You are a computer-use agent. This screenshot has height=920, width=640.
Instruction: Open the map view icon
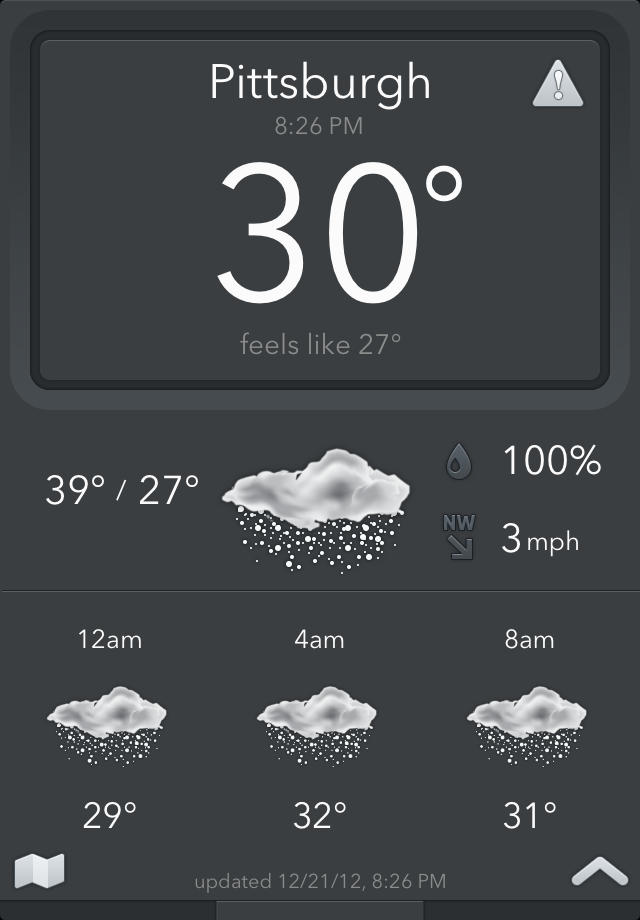[x=40, y=871]
